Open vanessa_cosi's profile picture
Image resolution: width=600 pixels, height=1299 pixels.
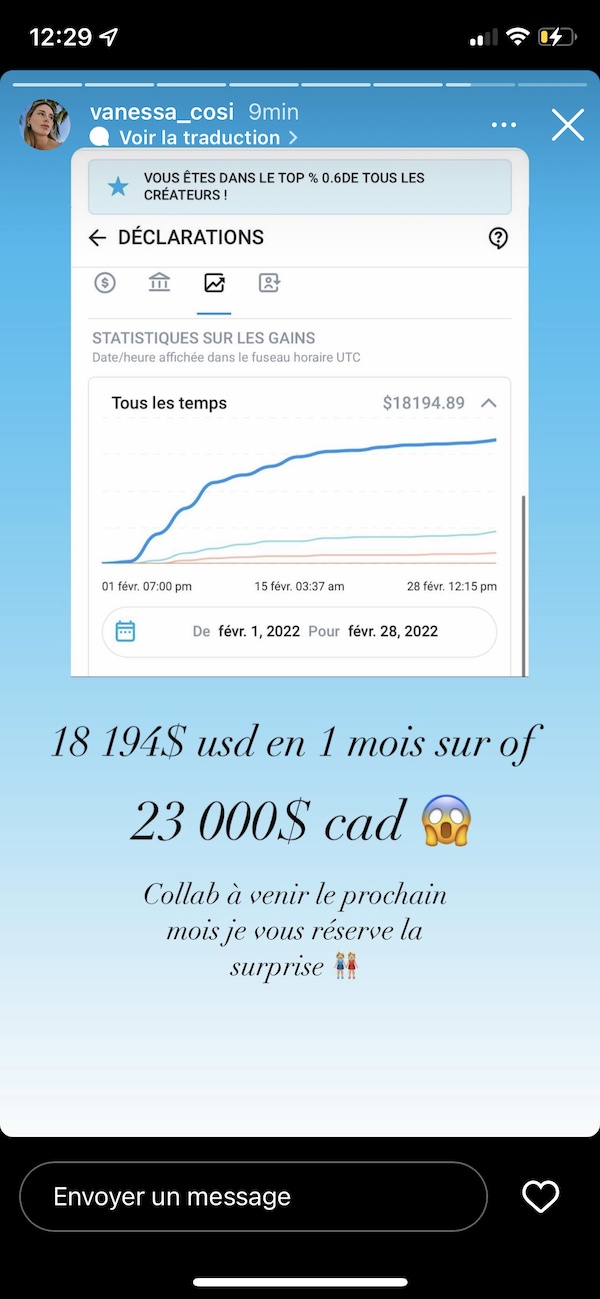[x=46, y=125]
